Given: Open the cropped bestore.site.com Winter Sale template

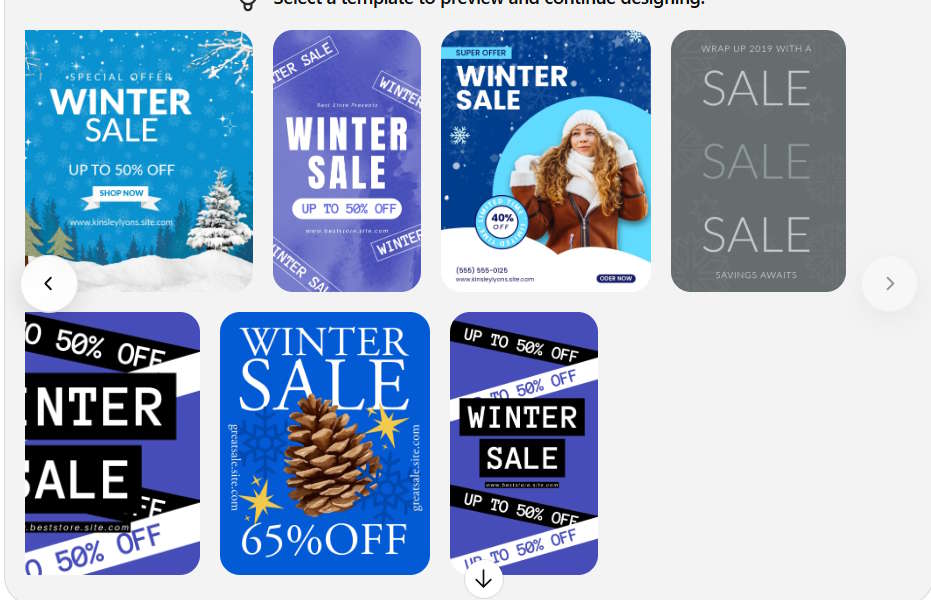Looking at the screenshot, I should point(112,443).
